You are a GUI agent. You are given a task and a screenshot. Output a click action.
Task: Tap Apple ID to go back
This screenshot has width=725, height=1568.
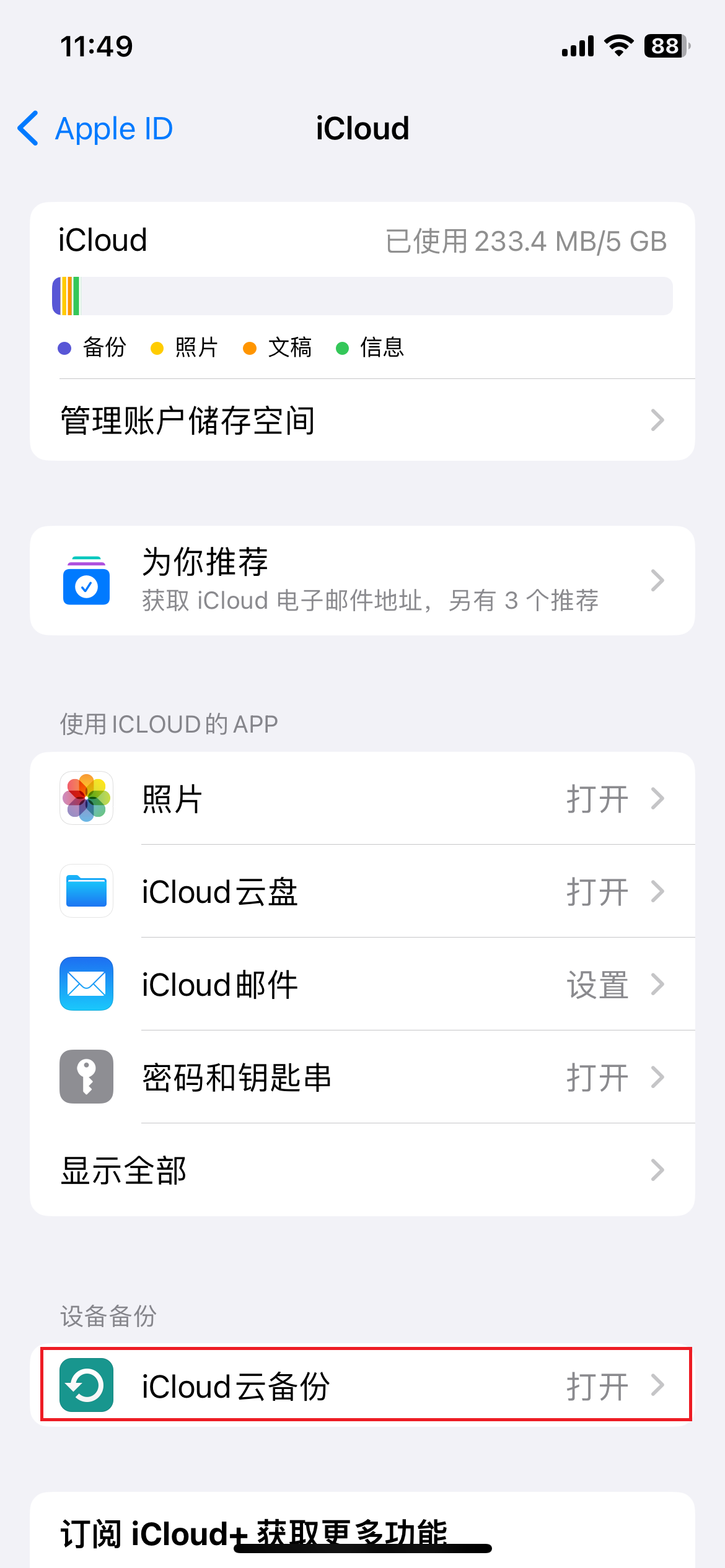(94, 128)
